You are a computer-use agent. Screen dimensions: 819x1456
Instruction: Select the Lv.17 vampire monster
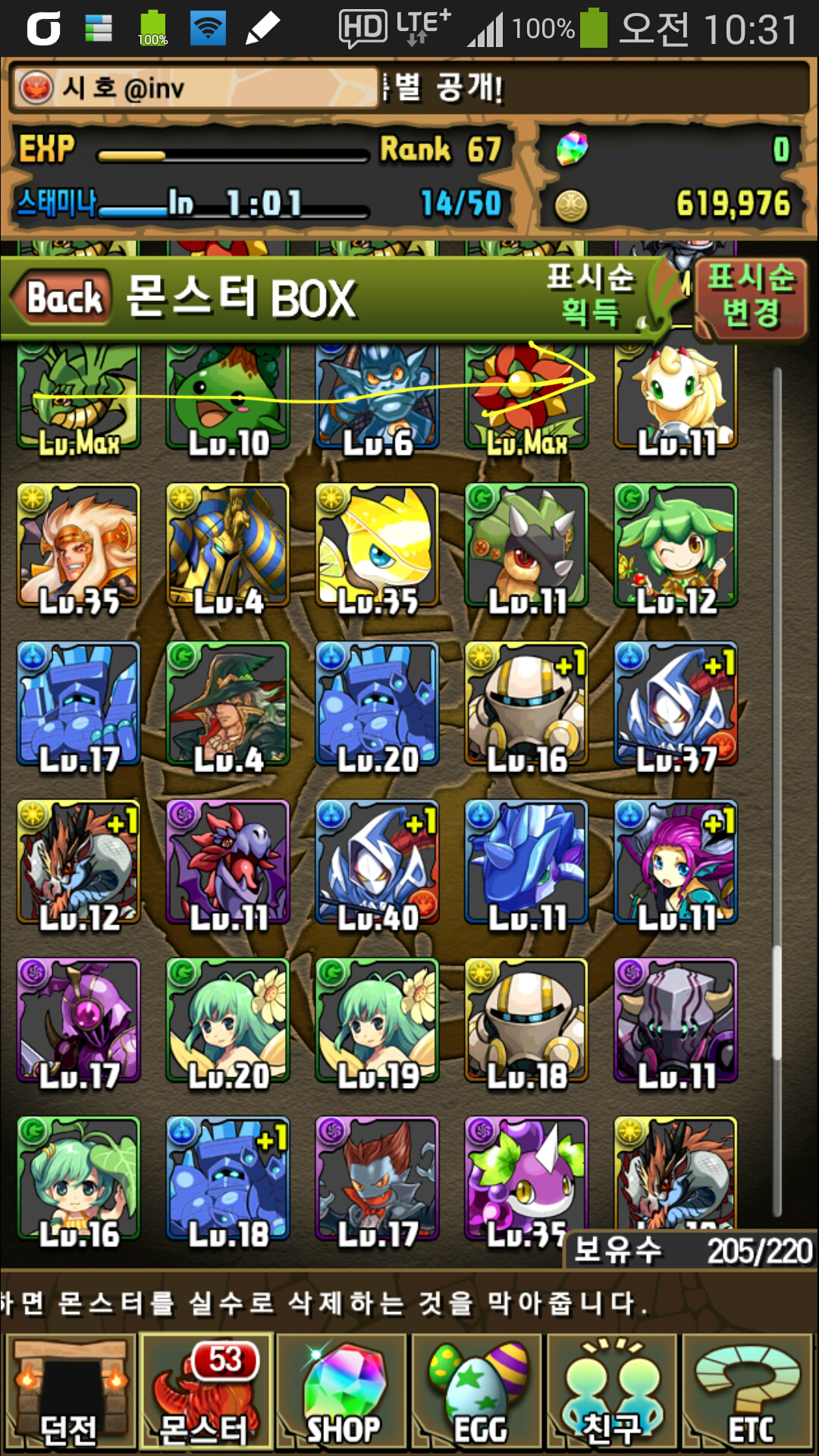(377, 1179)
